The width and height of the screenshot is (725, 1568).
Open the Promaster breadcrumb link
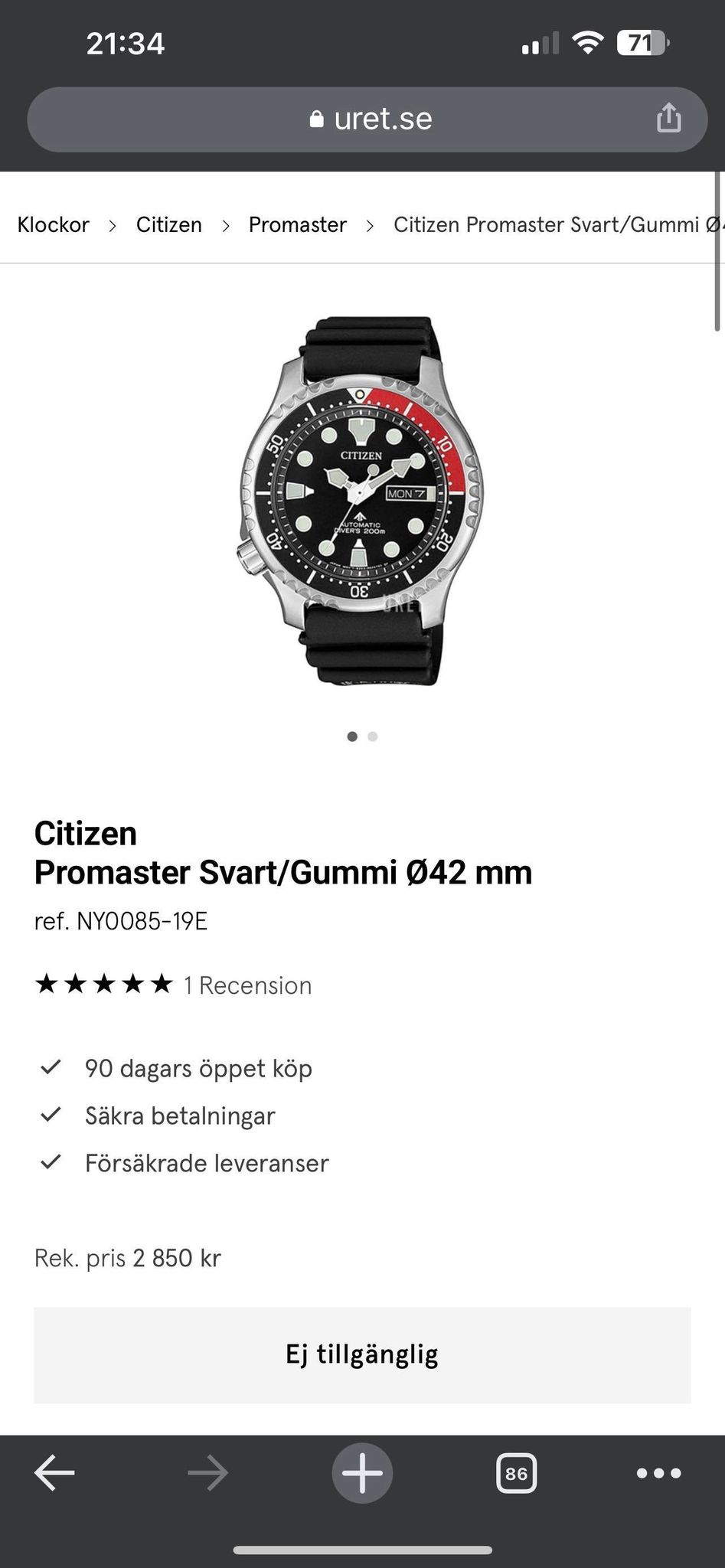(298, 224)
